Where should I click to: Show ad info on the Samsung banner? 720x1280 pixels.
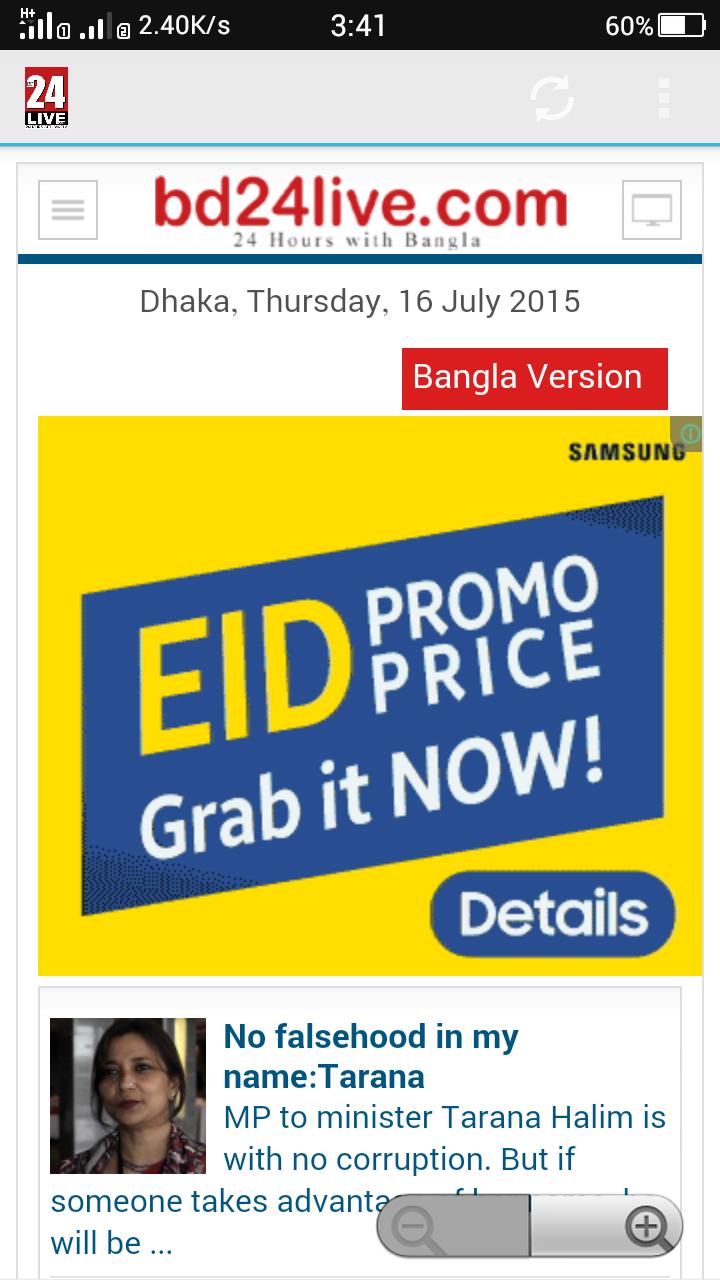[688, 433]
